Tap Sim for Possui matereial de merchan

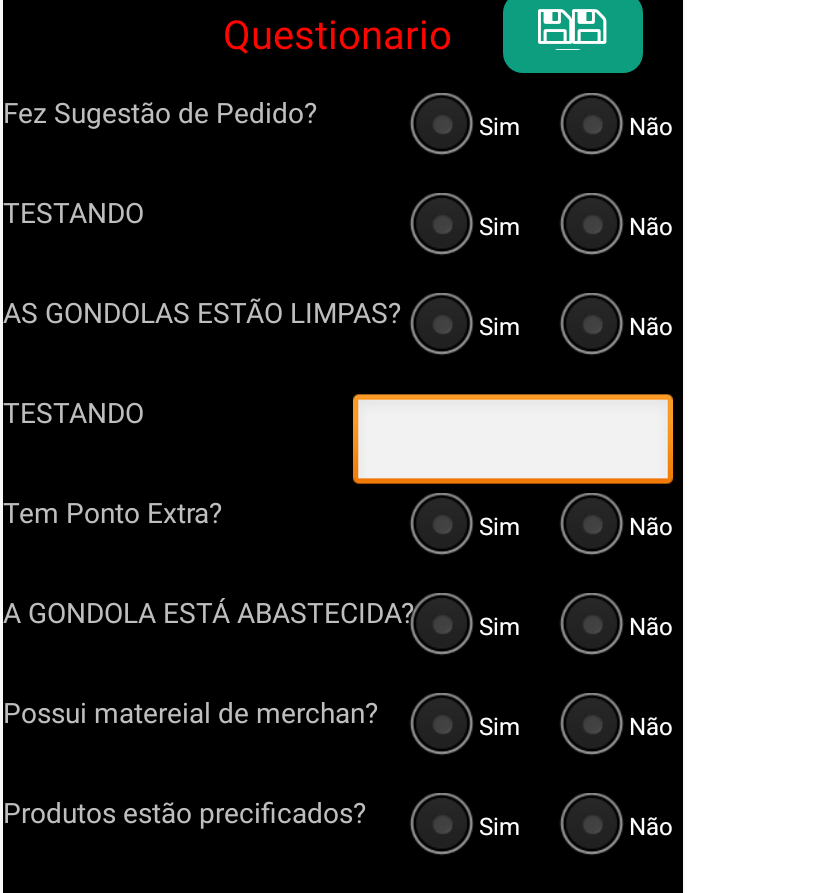(x=441, y=724)
